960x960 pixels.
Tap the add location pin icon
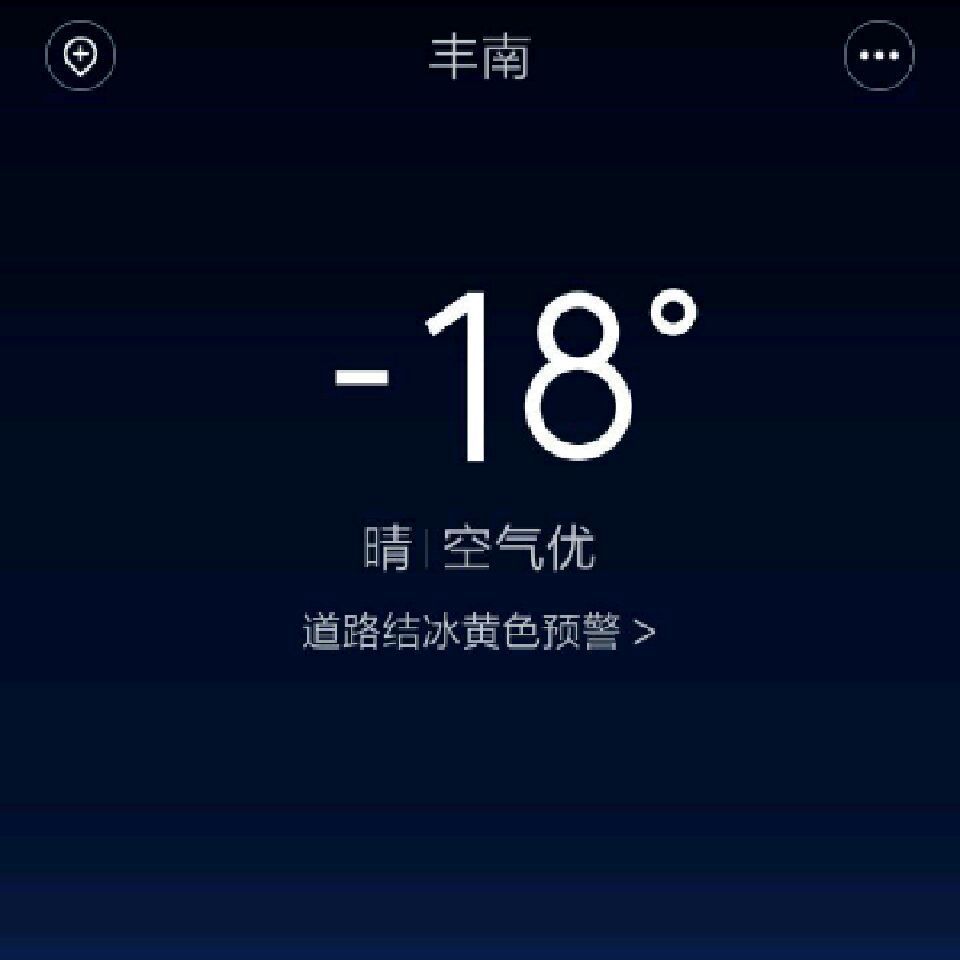click(80, 56)
